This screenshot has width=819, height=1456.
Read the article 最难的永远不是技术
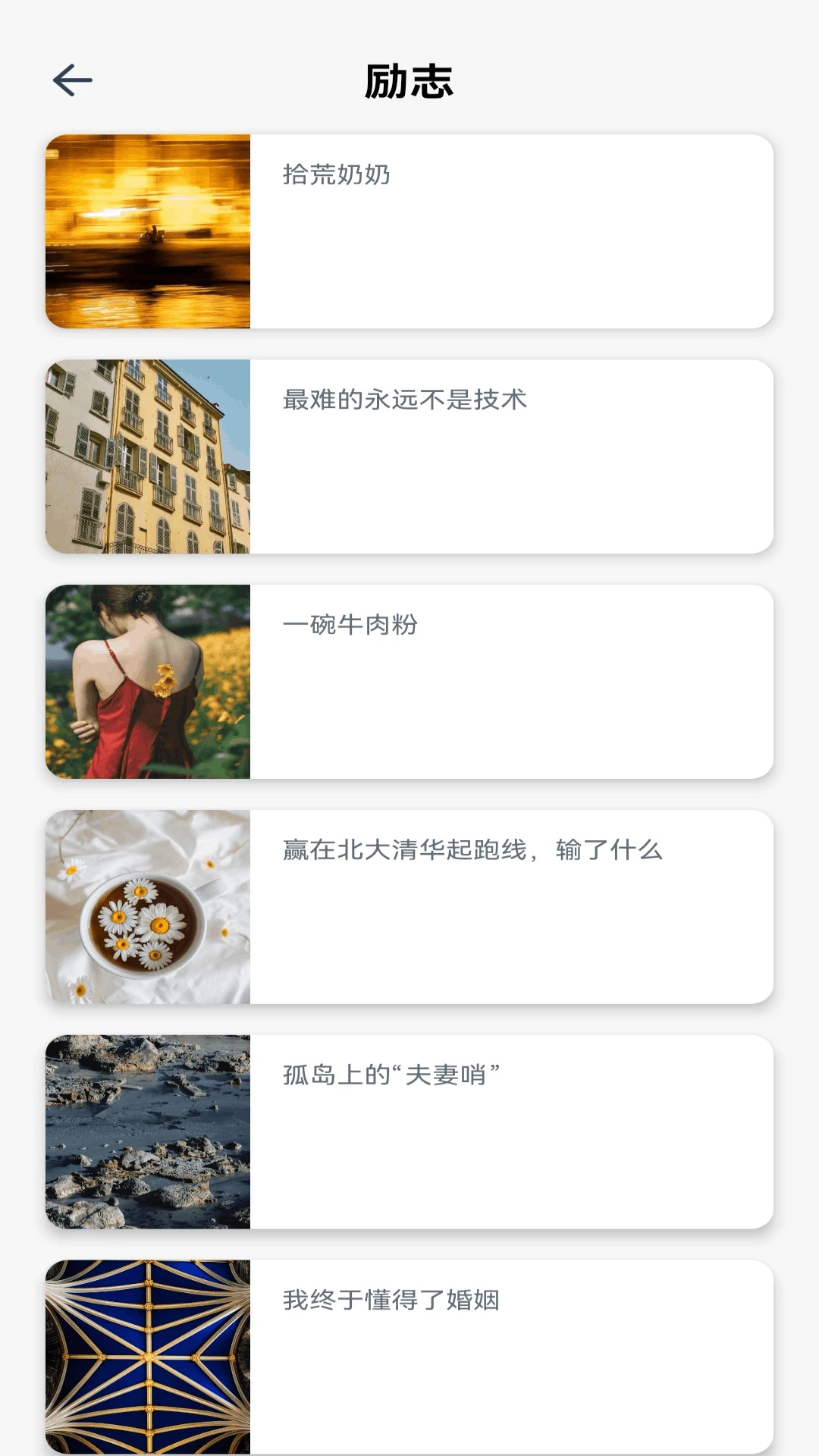[x=409, y=457]
